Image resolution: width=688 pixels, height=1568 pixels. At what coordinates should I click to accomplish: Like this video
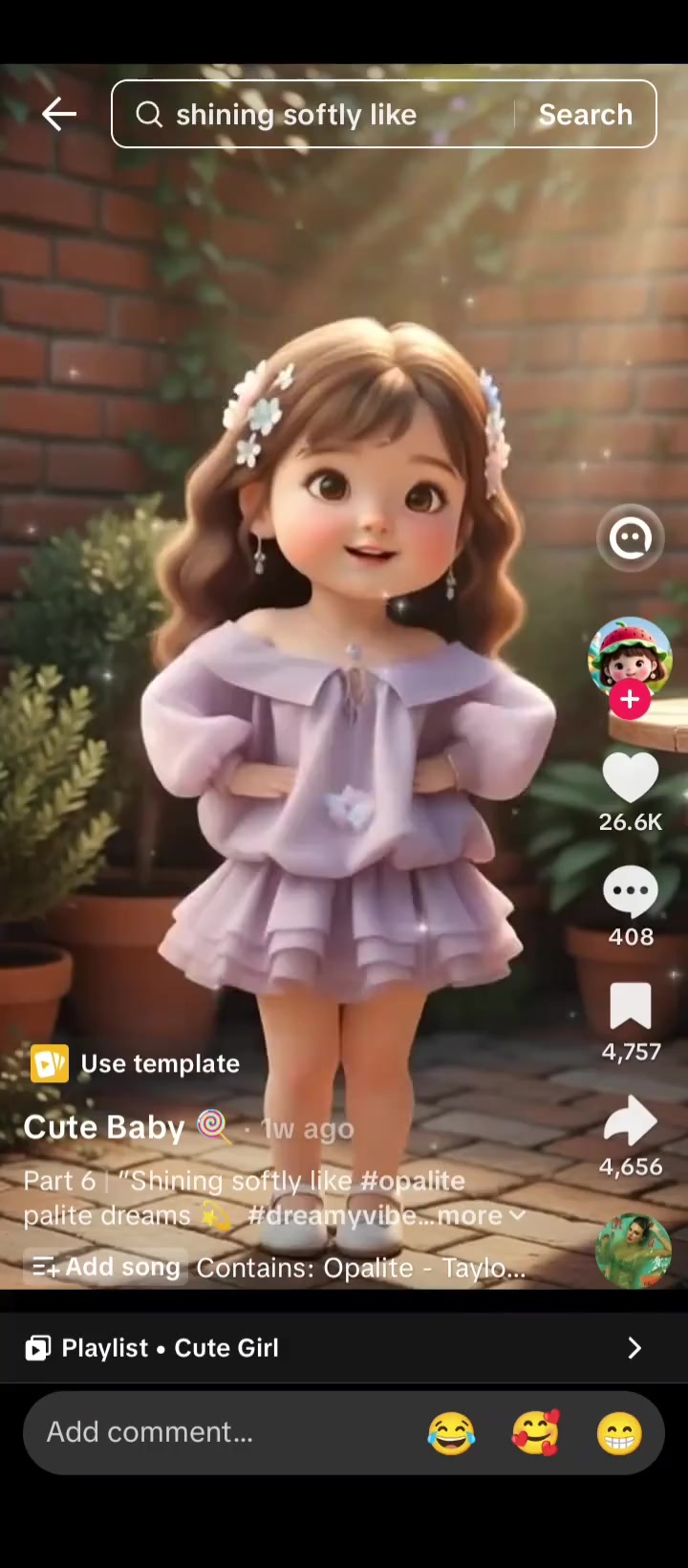[x=630, y=778]
